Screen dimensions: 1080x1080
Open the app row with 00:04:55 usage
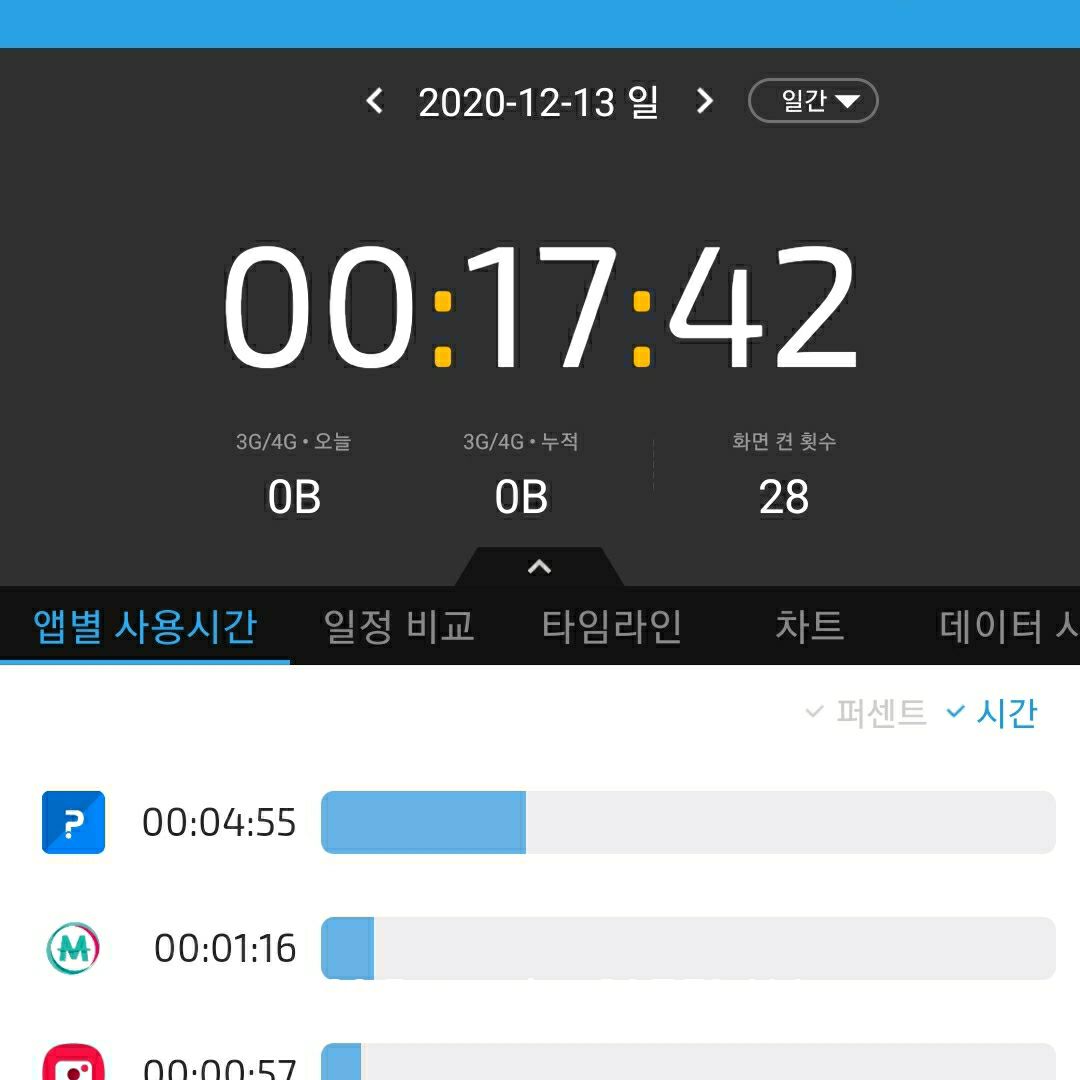click(x=548, y=822)
